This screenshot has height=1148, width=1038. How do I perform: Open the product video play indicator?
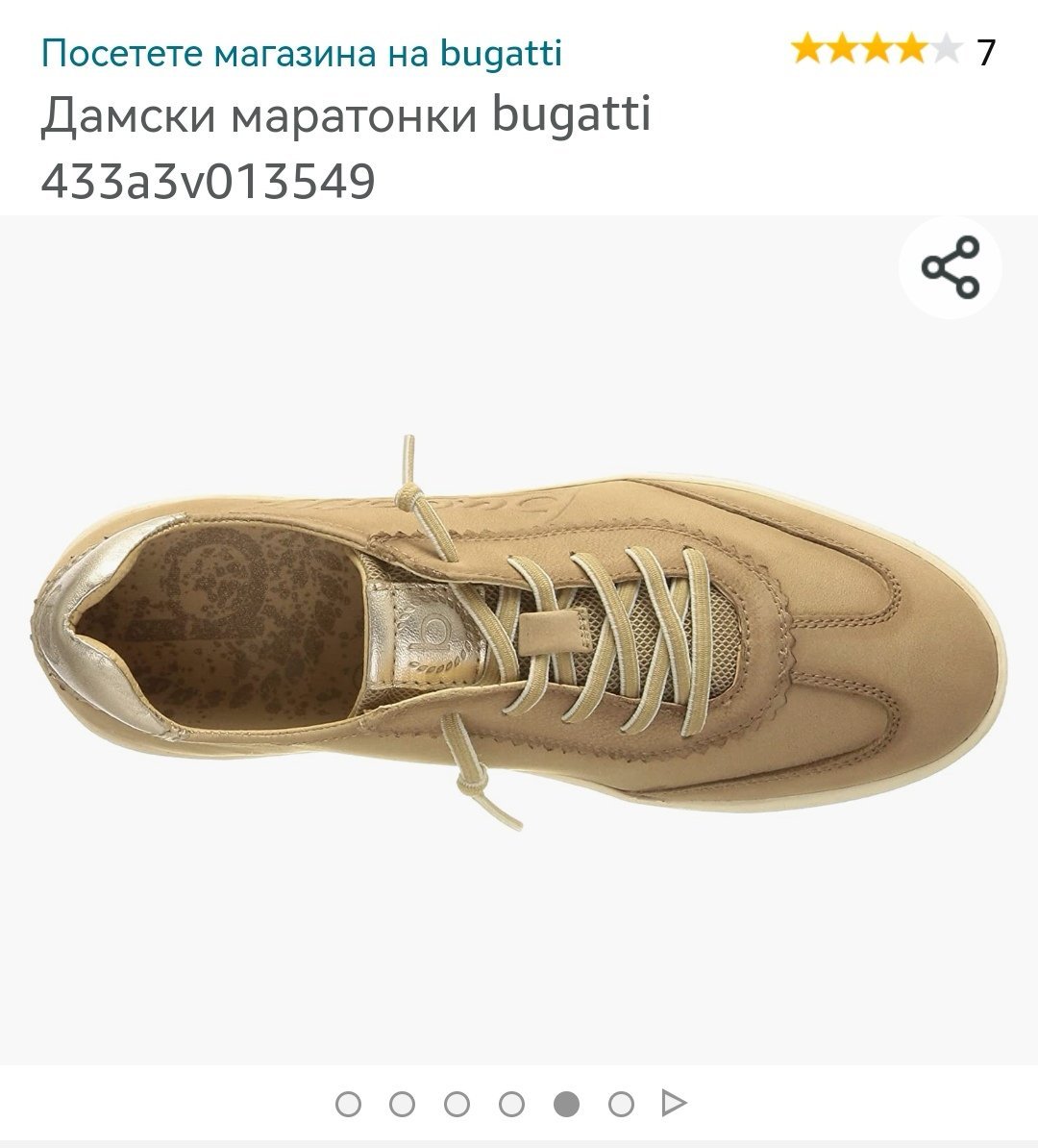(x=675, y=1103)
